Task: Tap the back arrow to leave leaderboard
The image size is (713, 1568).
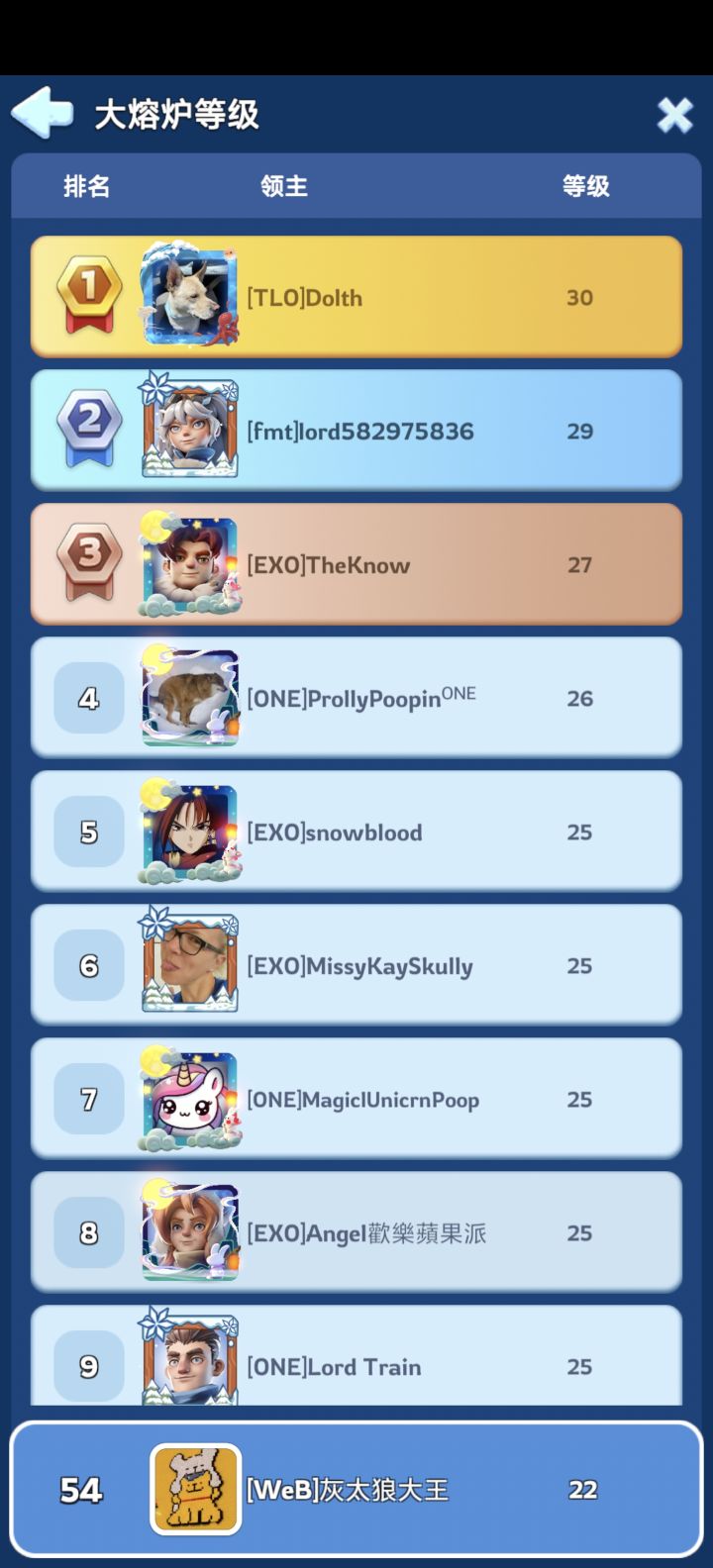Action: point(44,116)
